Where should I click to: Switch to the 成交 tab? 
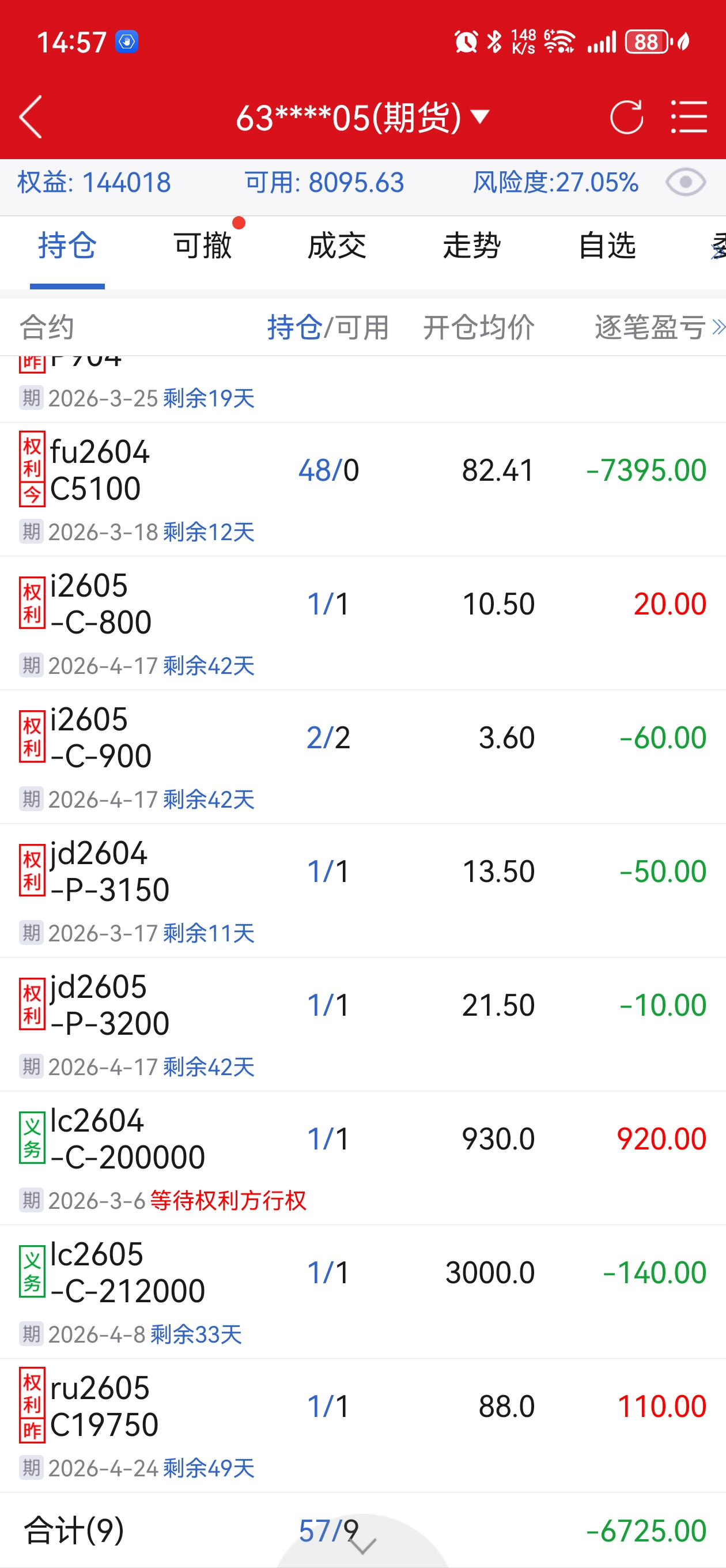pyautogui.click(x=337, y=247)
